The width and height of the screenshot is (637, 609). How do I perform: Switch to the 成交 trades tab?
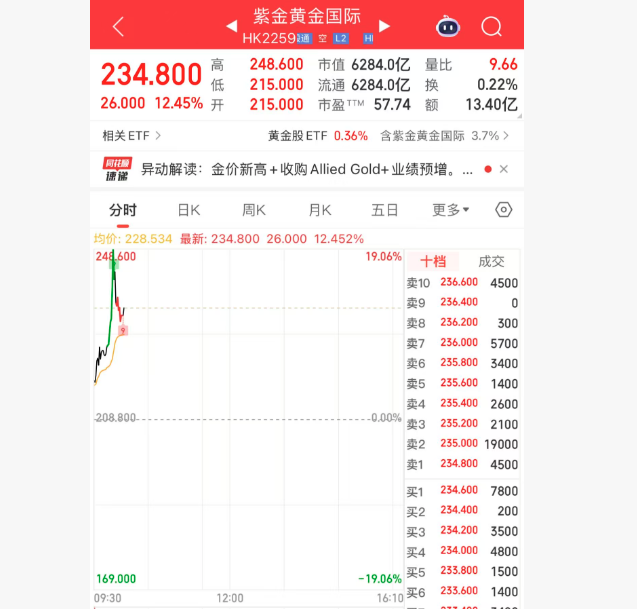491,261
